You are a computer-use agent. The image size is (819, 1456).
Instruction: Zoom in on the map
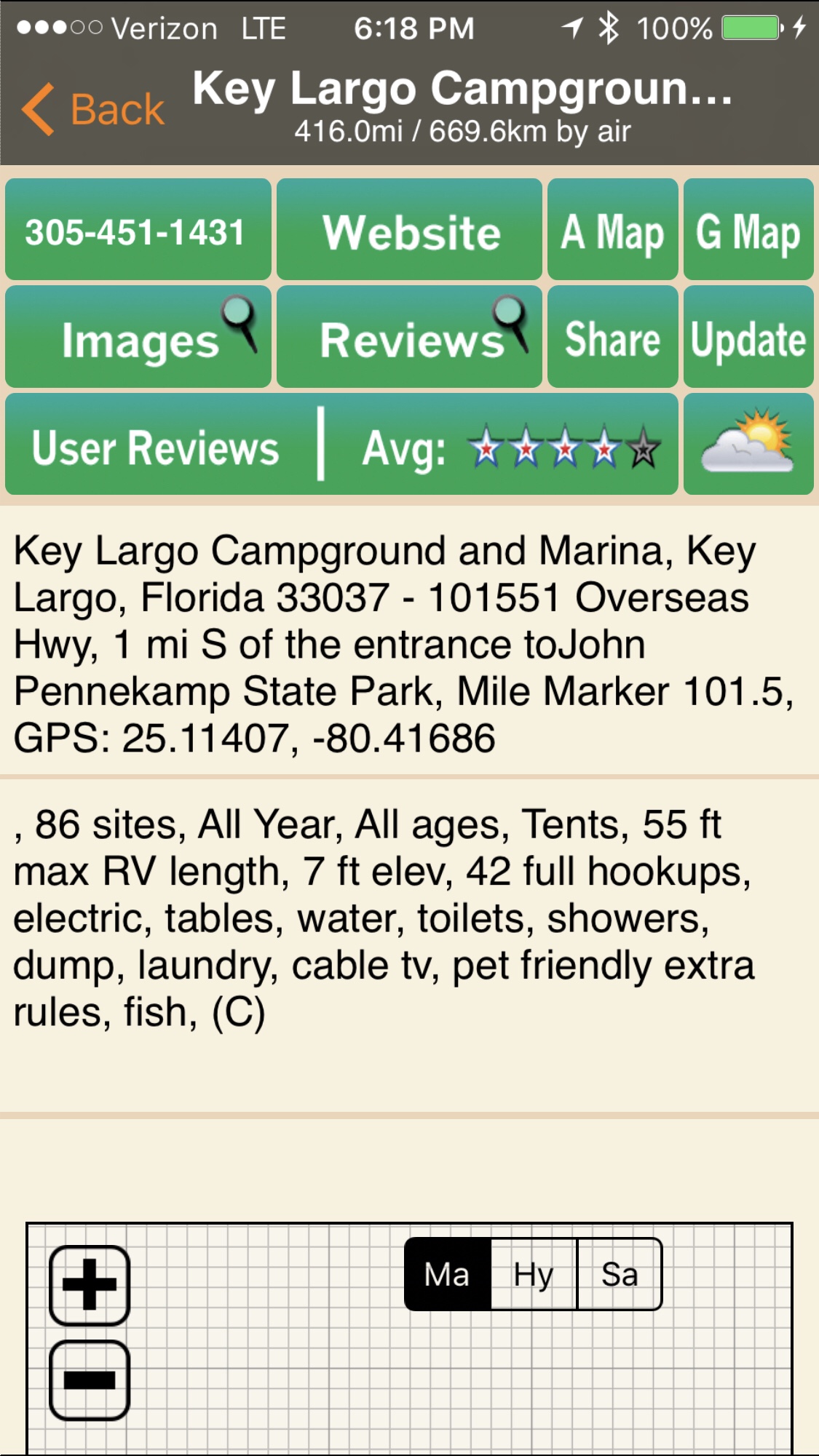pyautogui.click(x=89, y=1285)
